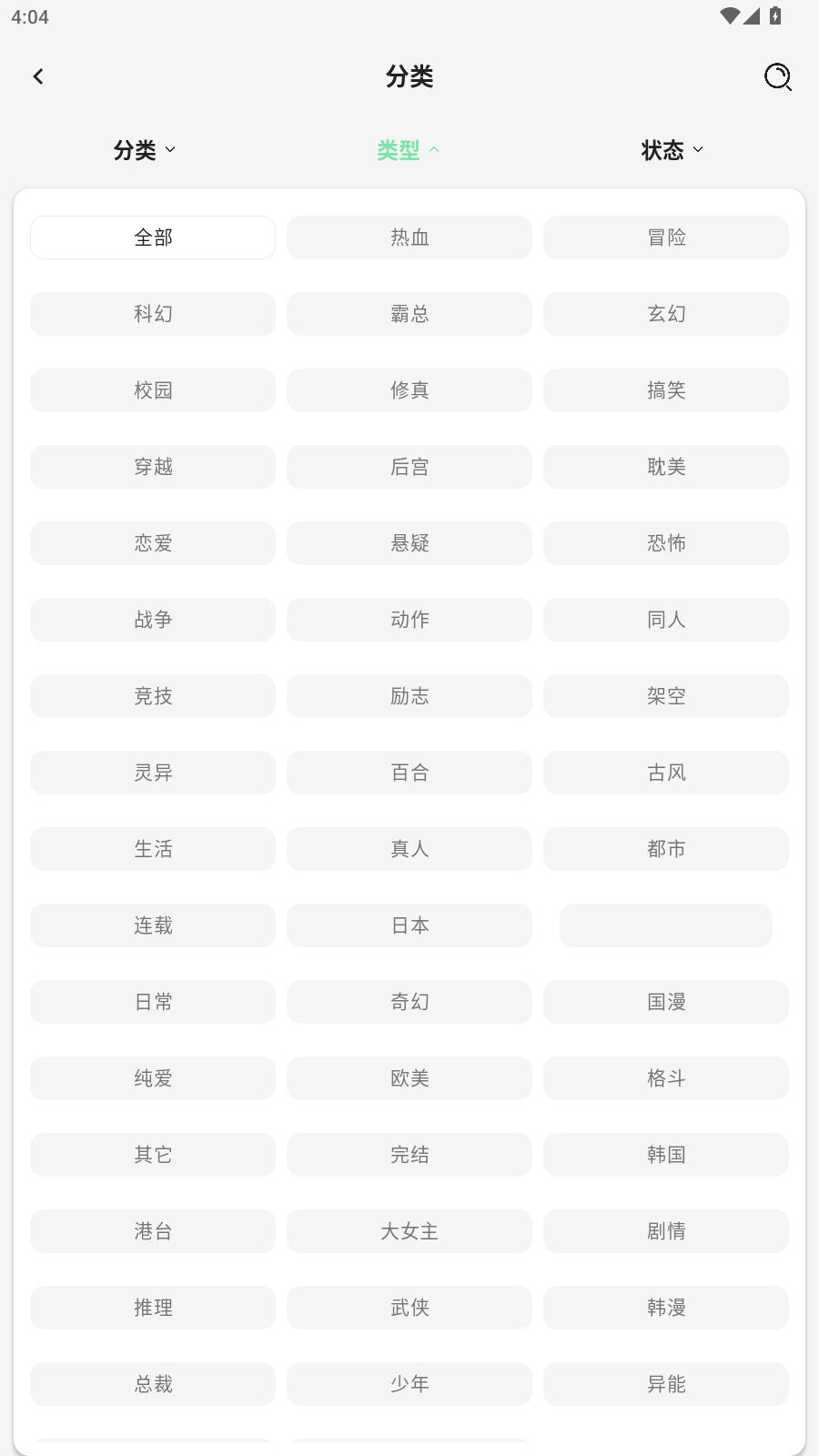Filter by 完结
The height and width of the screenshot is (1456, 819).
pyautogui.click(x=409, y=1155)
